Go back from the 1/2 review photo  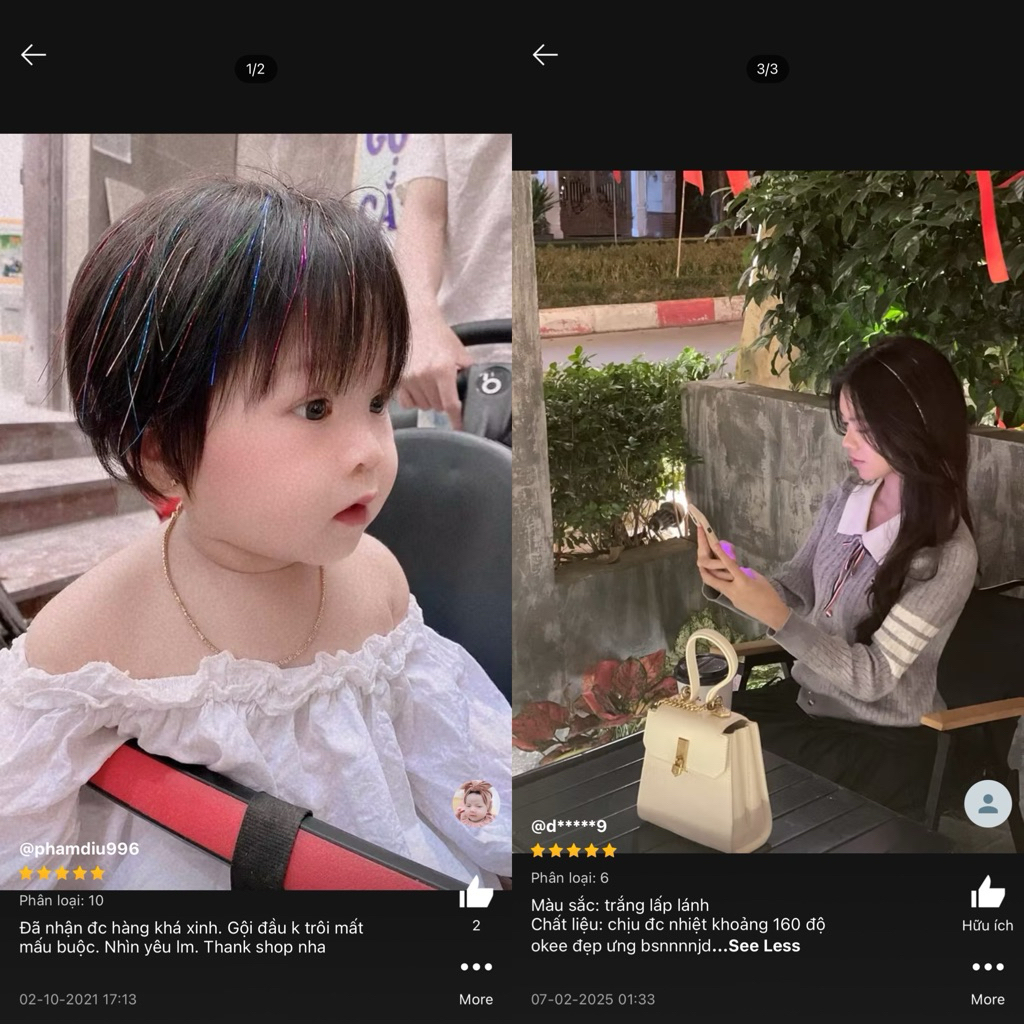tap(33, 55)
